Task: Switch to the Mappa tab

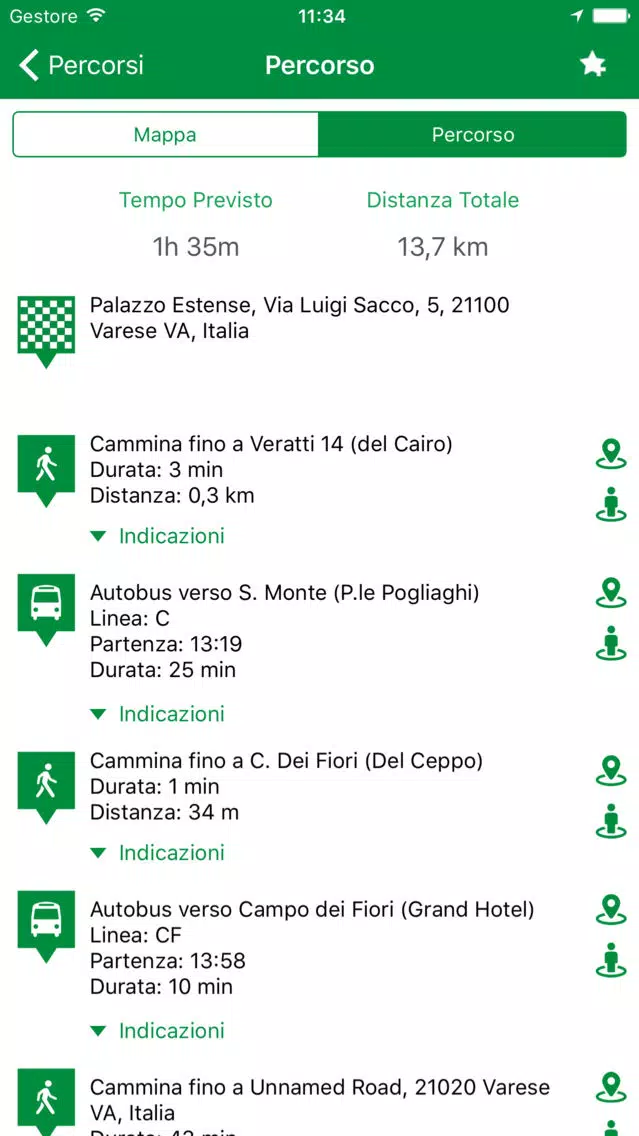Action: pyautogui.click(x=165, y=135)
